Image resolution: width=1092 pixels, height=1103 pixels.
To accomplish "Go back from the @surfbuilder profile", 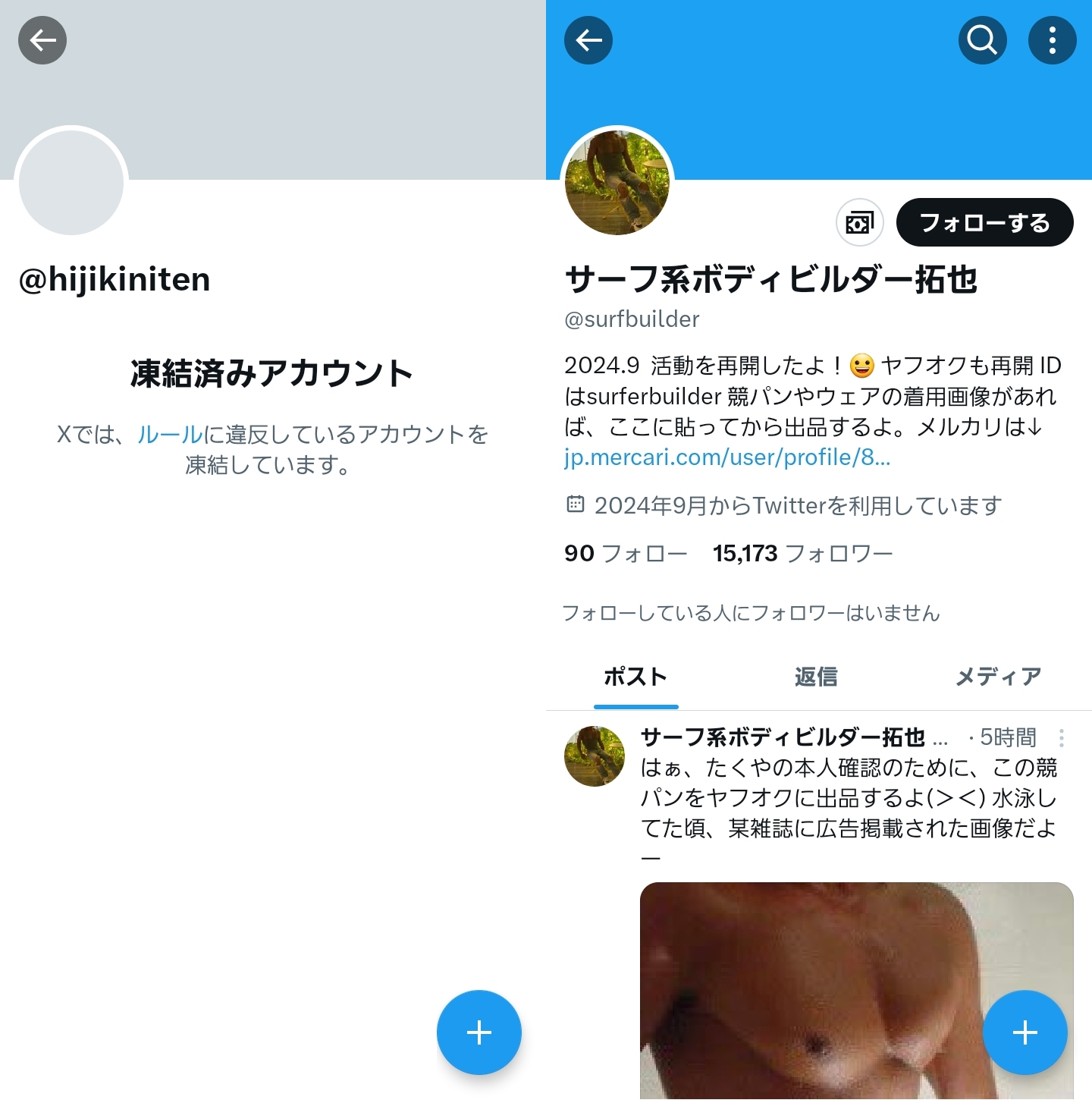I will [588, 40].
